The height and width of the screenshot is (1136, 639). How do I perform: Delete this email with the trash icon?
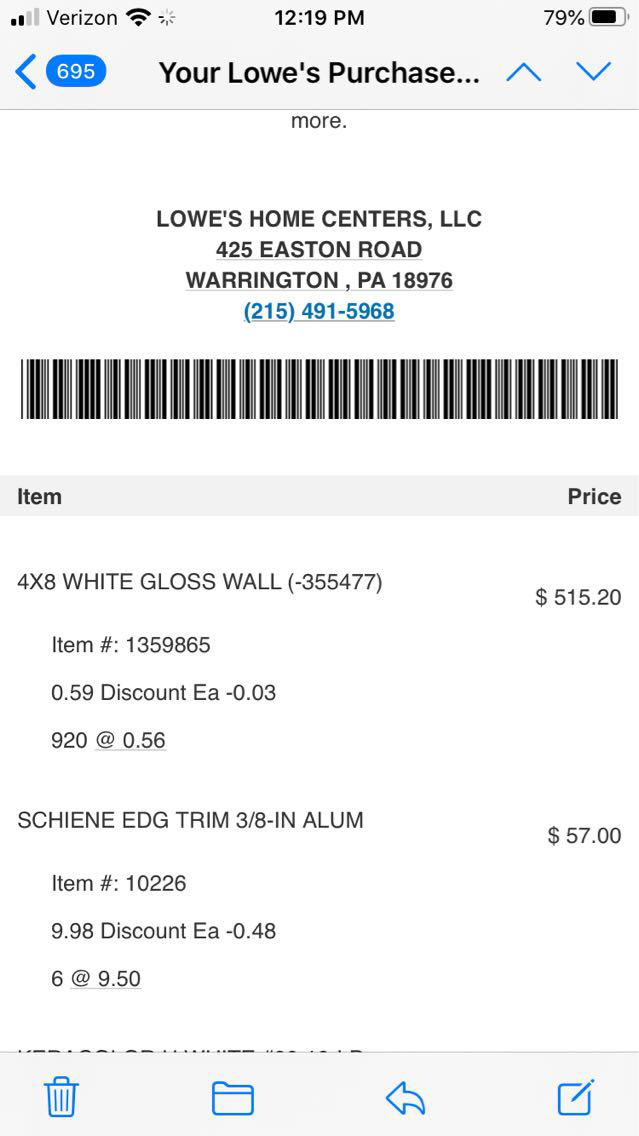click(61, 1097)
